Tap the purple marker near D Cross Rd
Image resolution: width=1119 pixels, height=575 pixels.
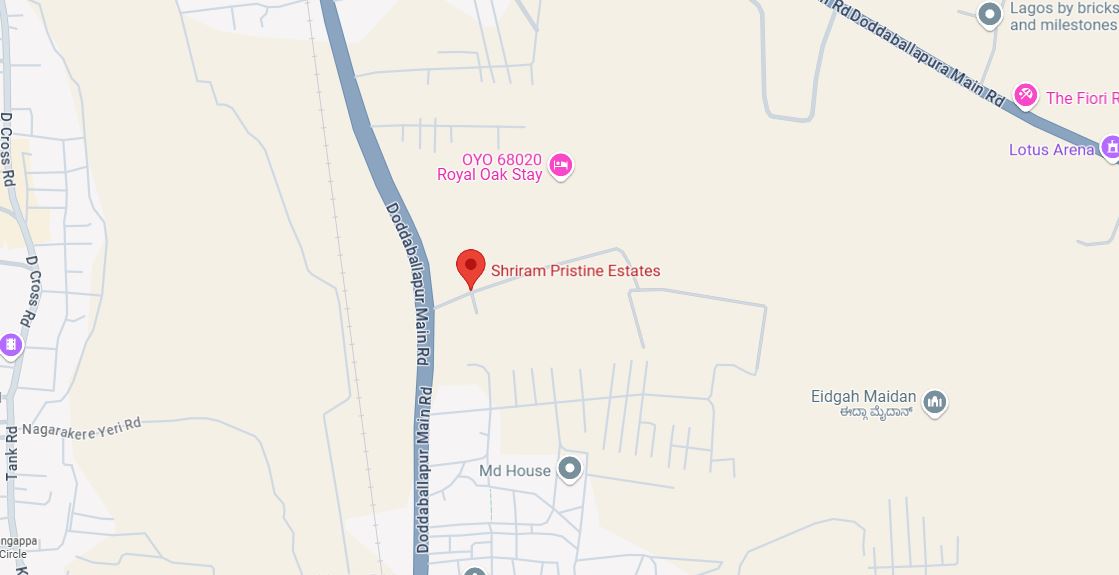11,345
